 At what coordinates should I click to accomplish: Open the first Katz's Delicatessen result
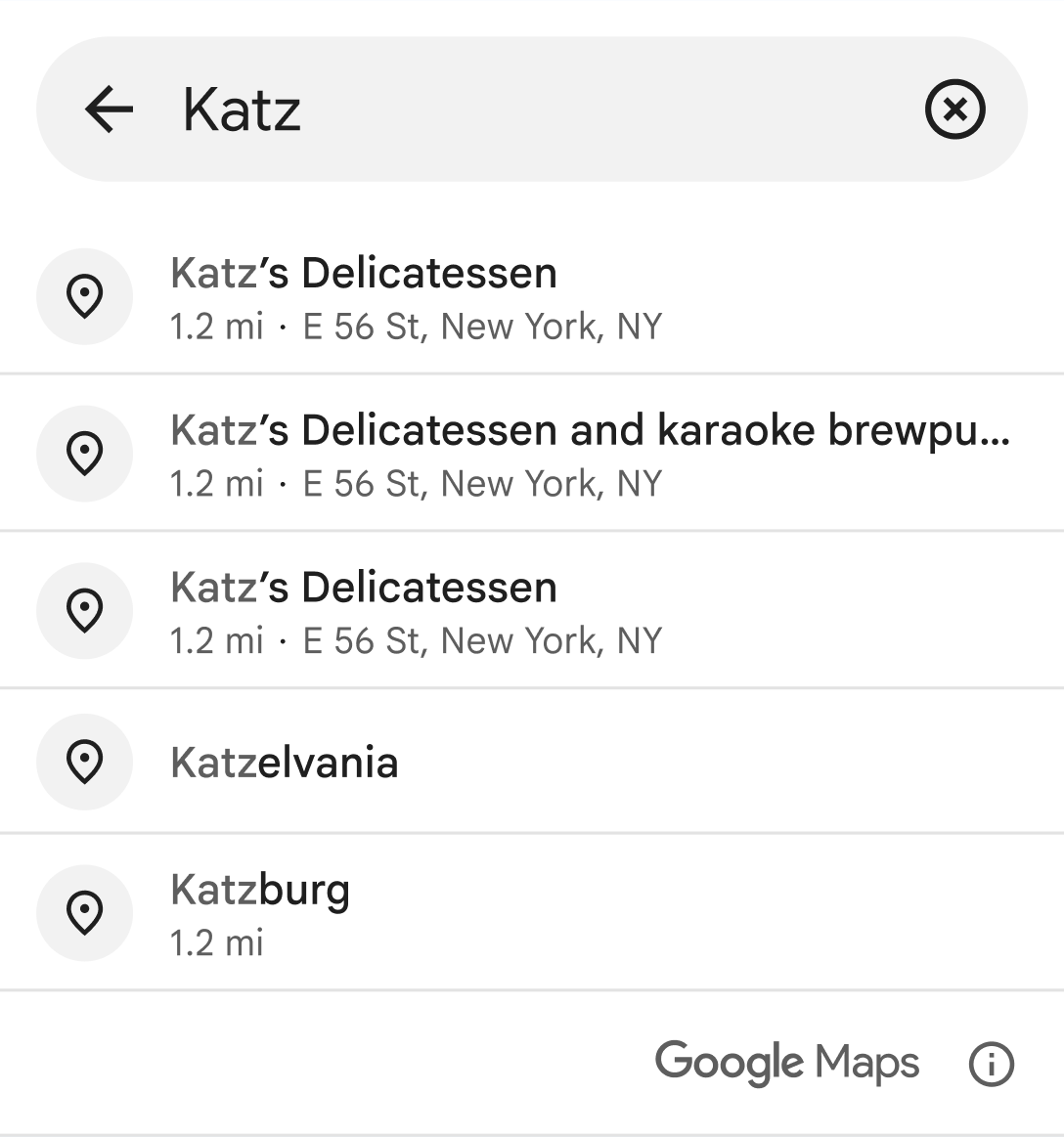tap(363, 274)
